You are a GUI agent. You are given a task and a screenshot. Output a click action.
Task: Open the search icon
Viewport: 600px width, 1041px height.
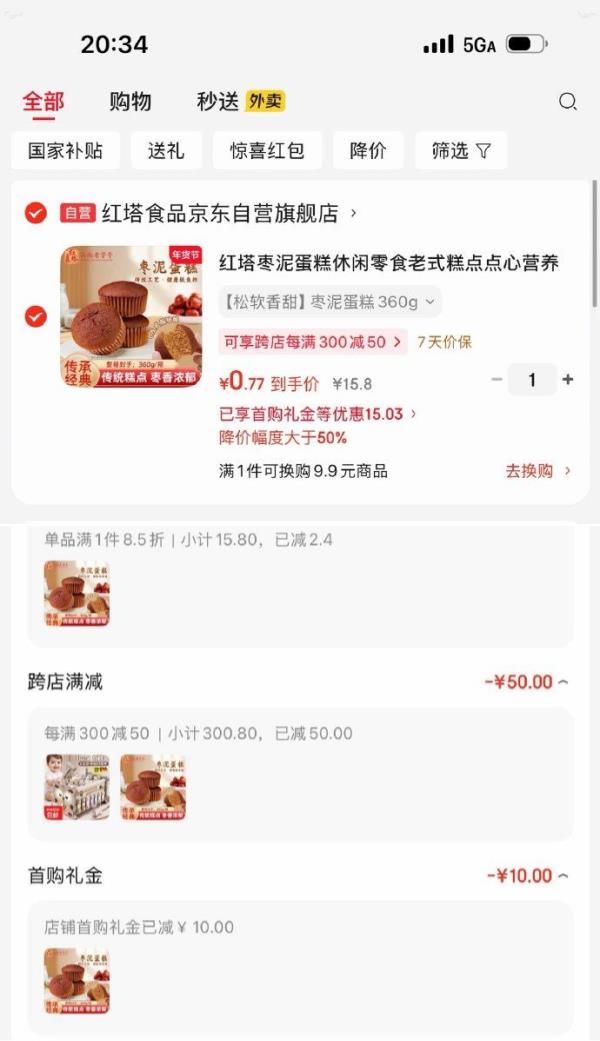[x=567, y=101]
